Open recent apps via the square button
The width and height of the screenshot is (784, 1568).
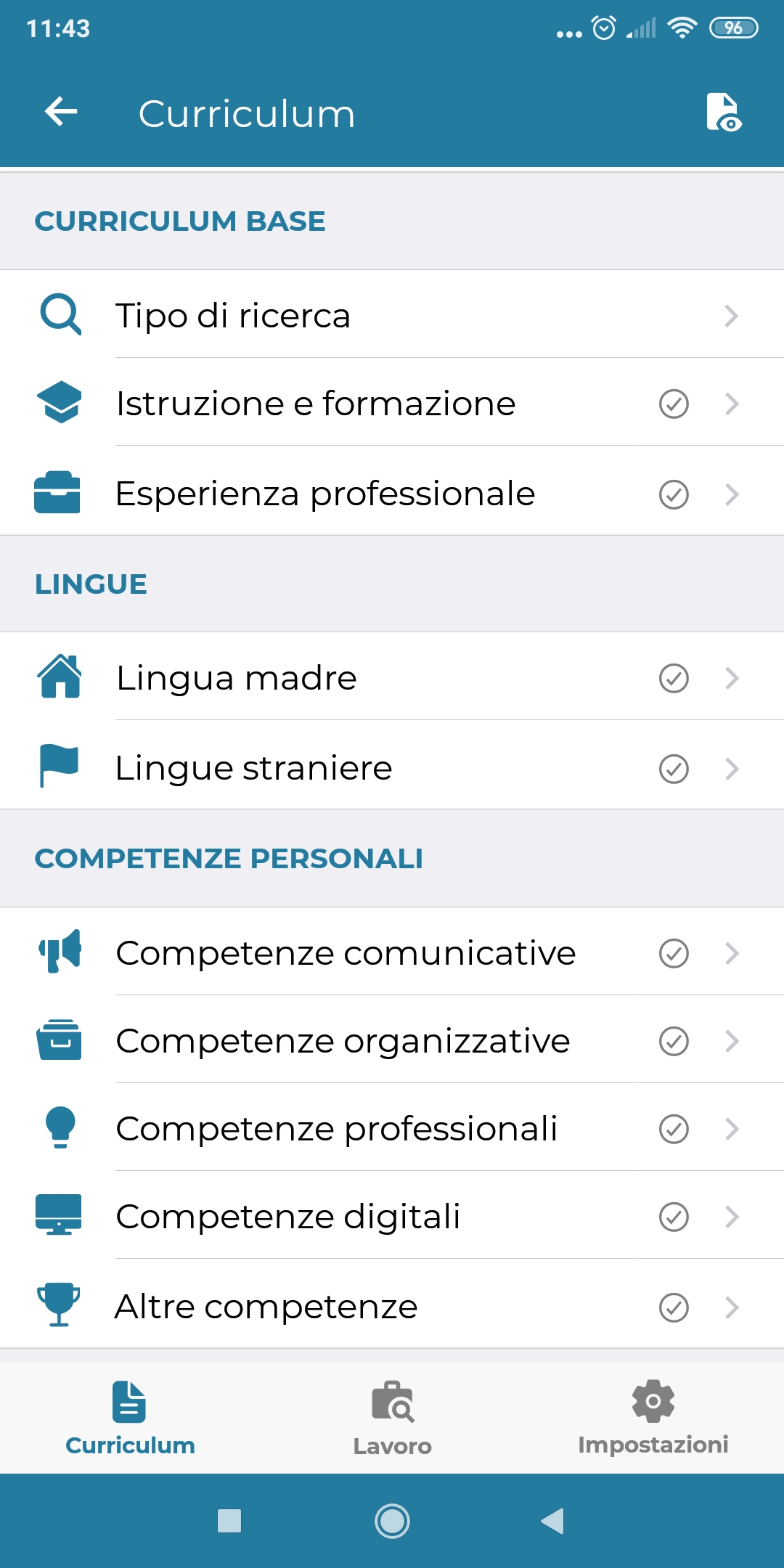pos(229,1521)
